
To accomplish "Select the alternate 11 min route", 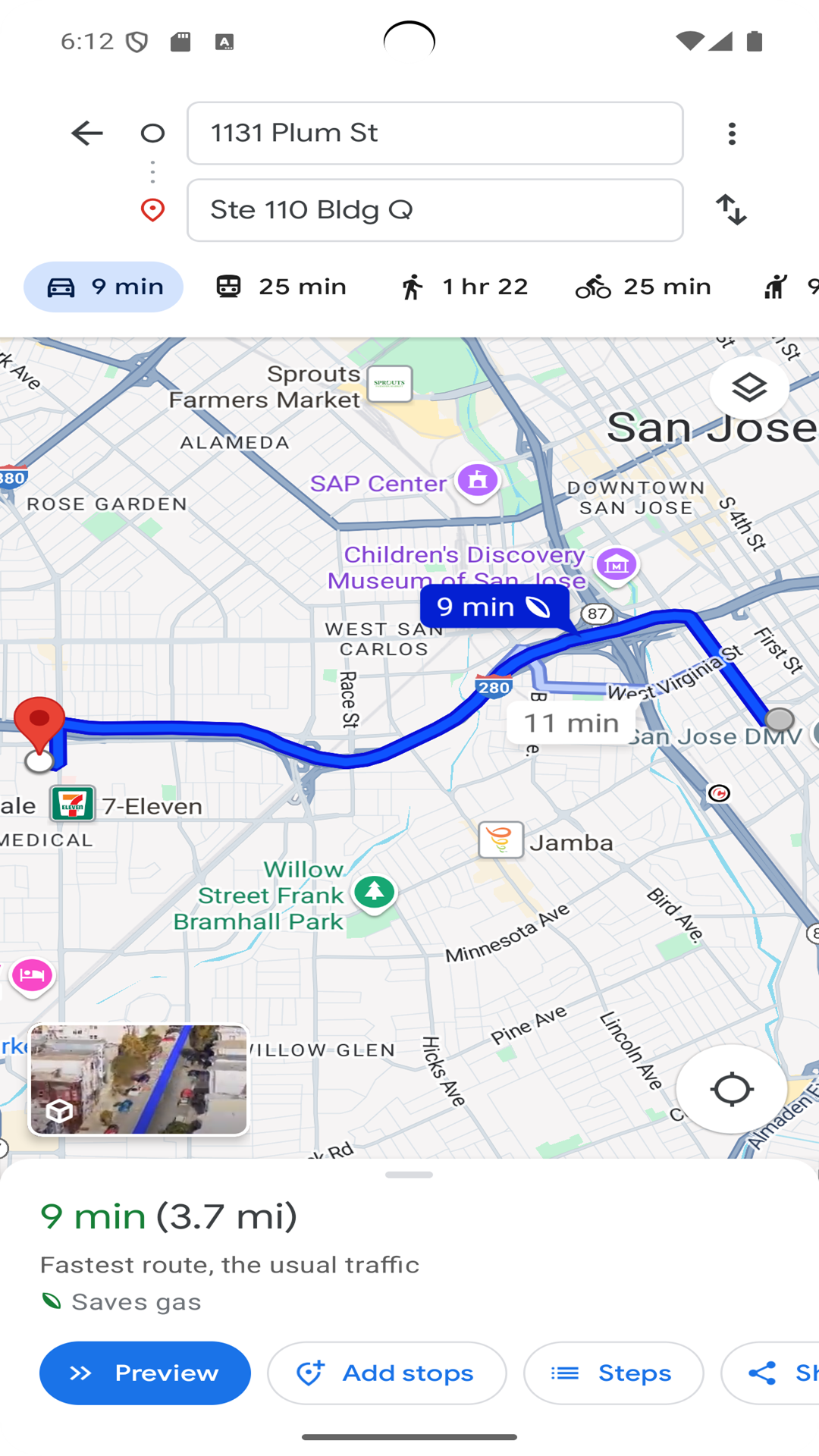I will click(x=571, y=723).
